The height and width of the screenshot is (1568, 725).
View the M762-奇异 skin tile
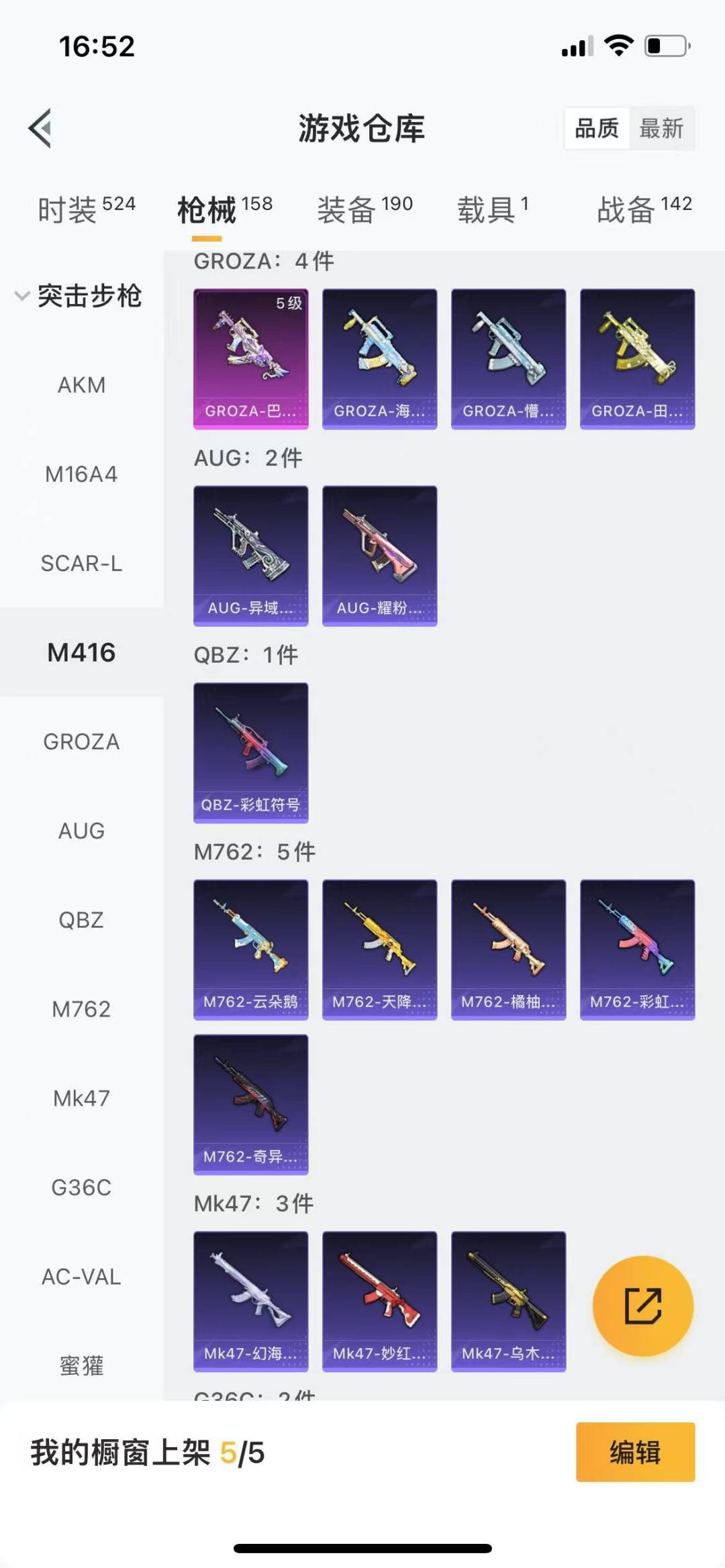[x=251, y=1104]
